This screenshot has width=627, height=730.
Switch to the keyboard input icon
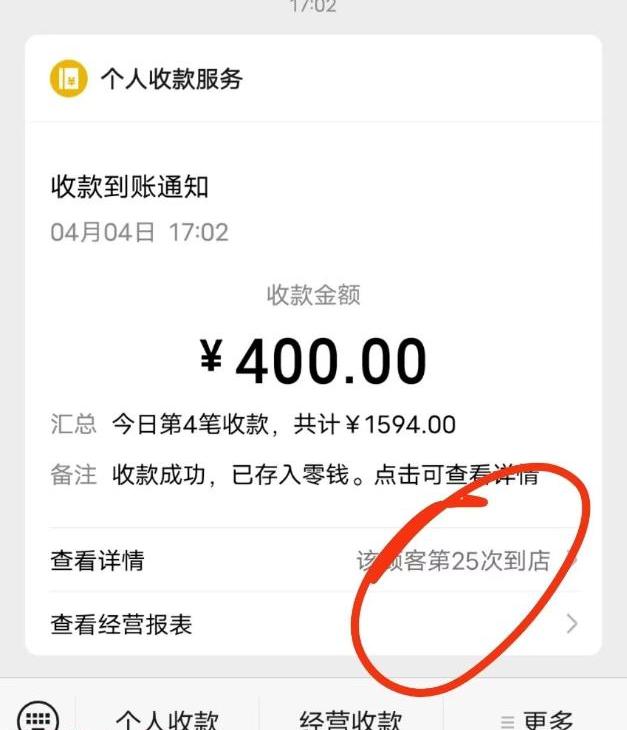(x=38, y=717)
